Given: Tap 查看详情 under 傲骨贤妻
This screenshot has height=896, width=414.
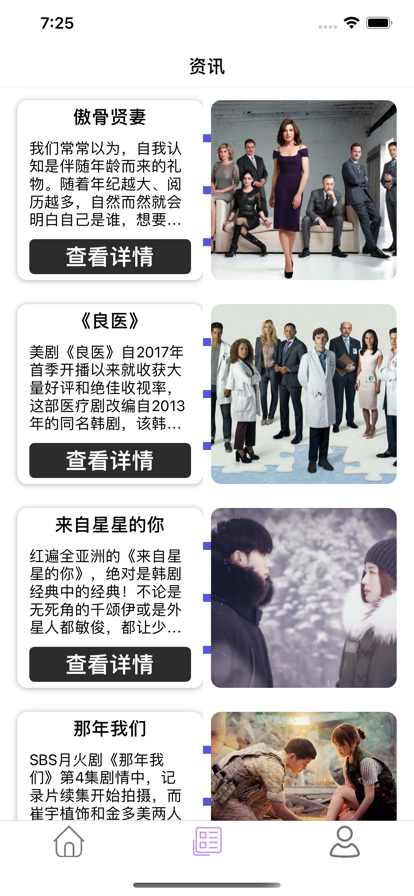Looking at the screenshot, I should [110, 257].
